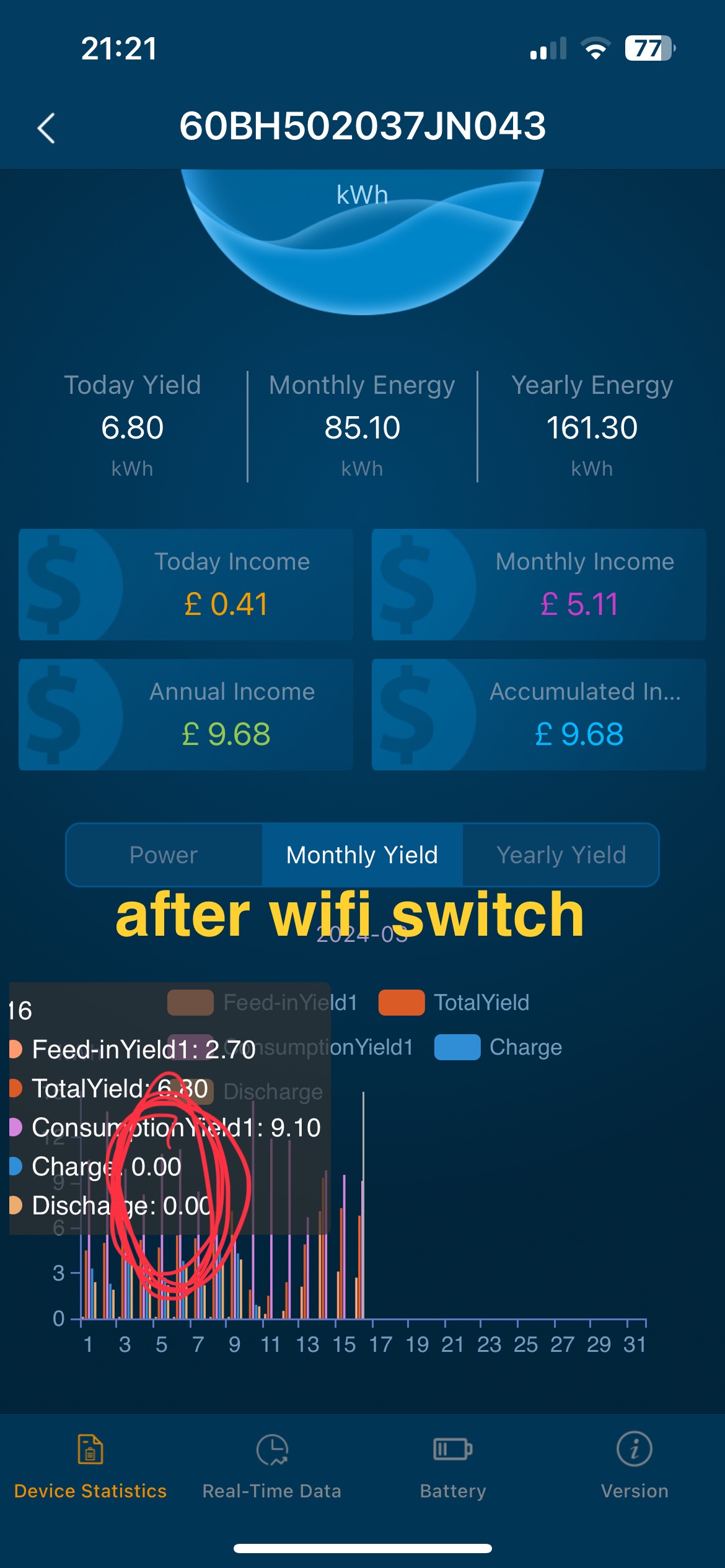
Task: Open the Battery tab
Action: coord(453,1465)
